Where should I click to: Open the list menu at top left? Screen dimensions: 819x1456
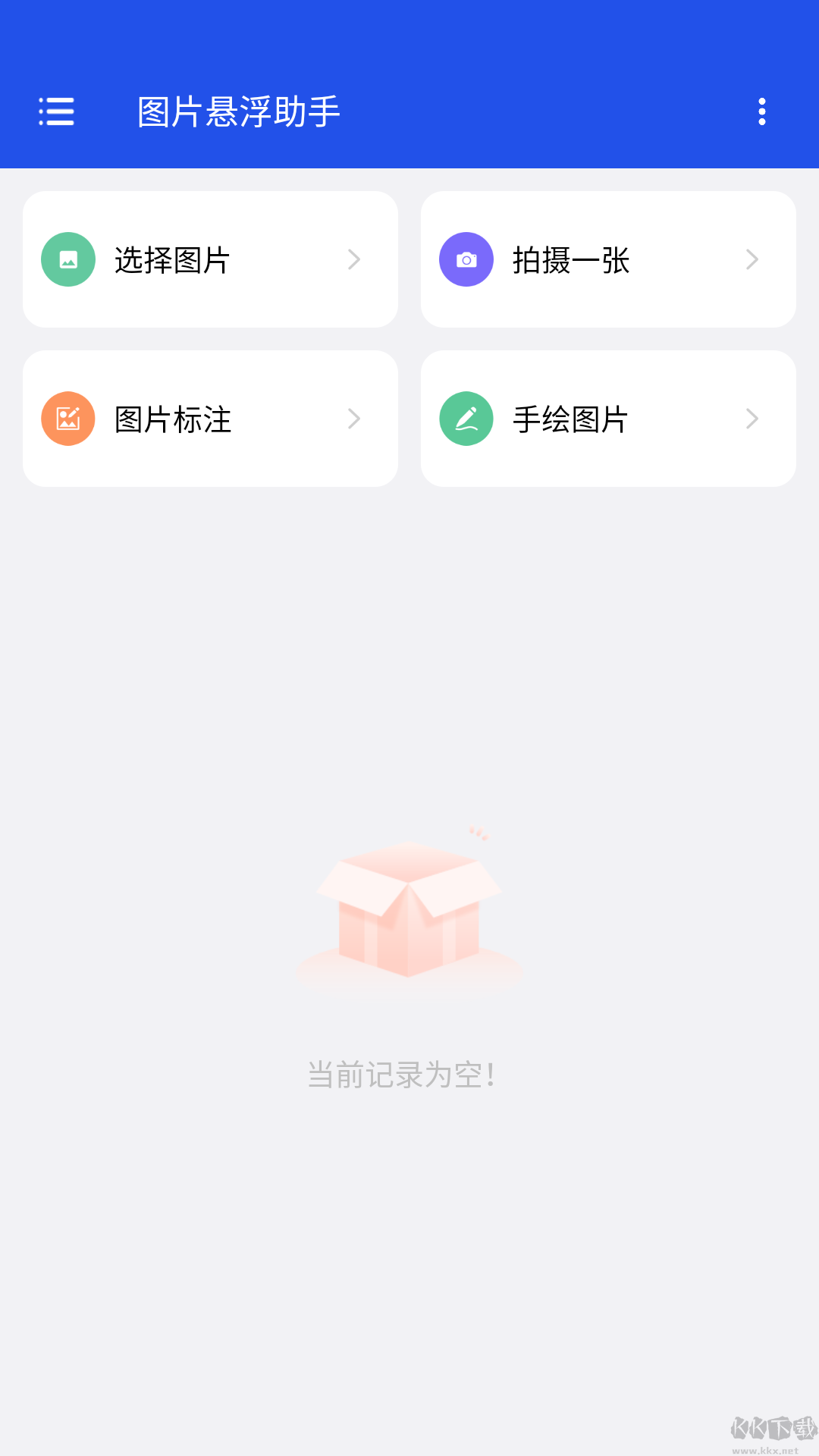(x=55, y=111)
